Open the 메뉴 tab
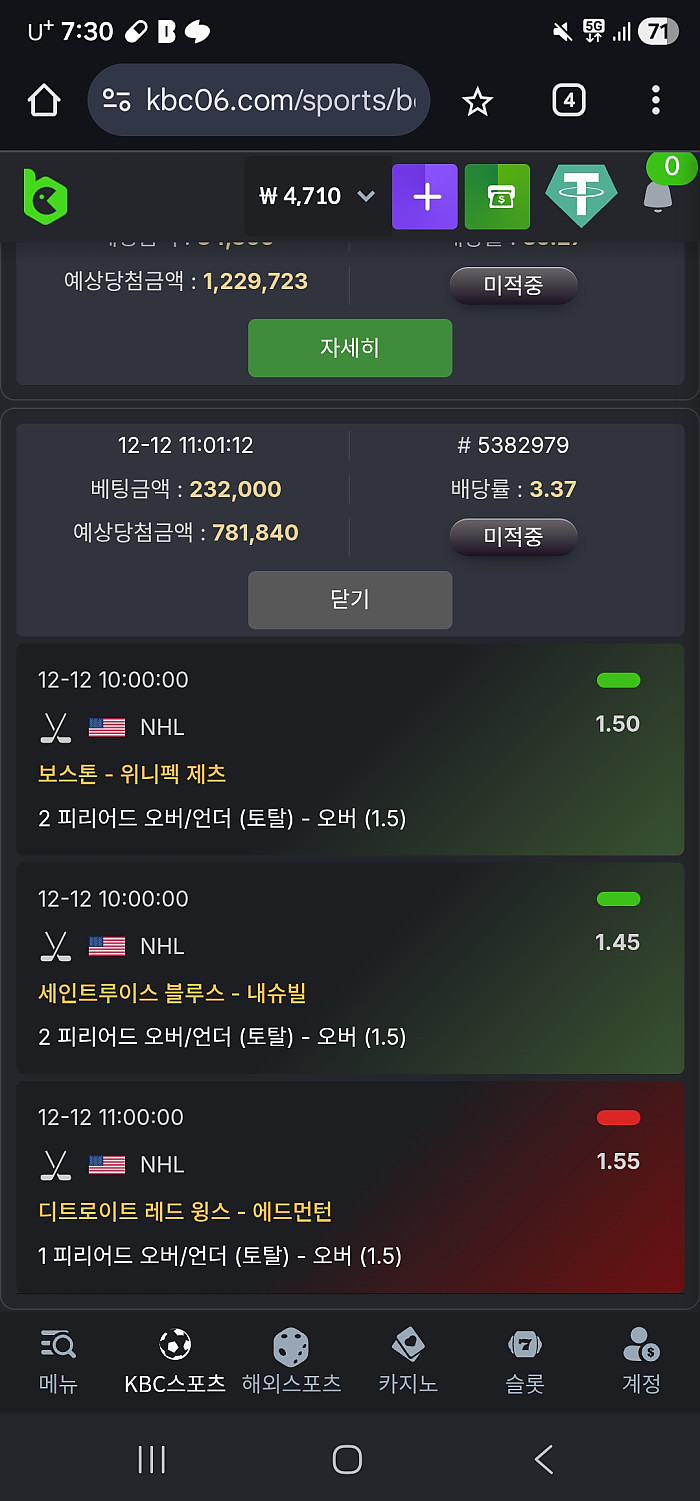The image size is (700, 1501). pyautogui.click(x=58, y=1362)
